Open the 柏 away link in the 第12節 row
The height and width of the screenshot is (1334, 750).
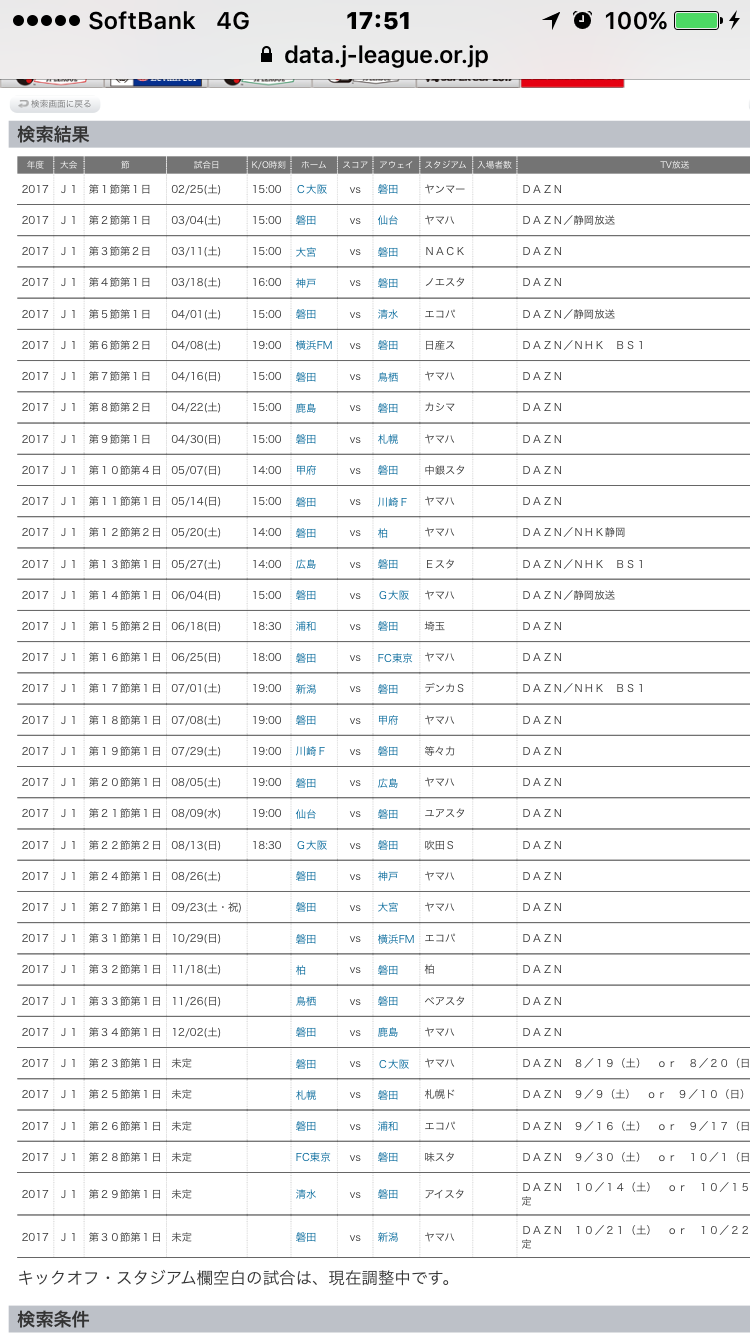coord(382,533)
